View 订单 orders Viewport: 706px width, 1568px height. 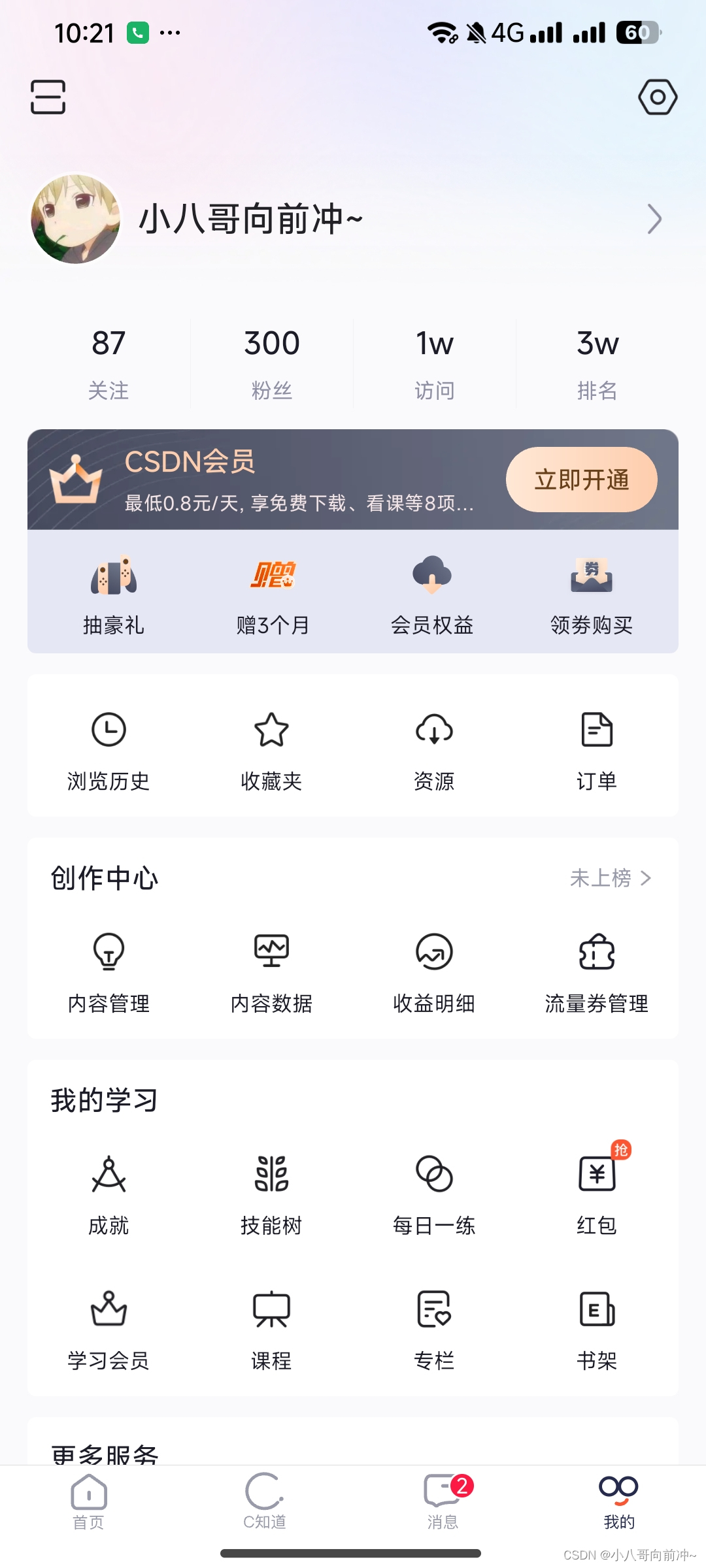point(597,750)
